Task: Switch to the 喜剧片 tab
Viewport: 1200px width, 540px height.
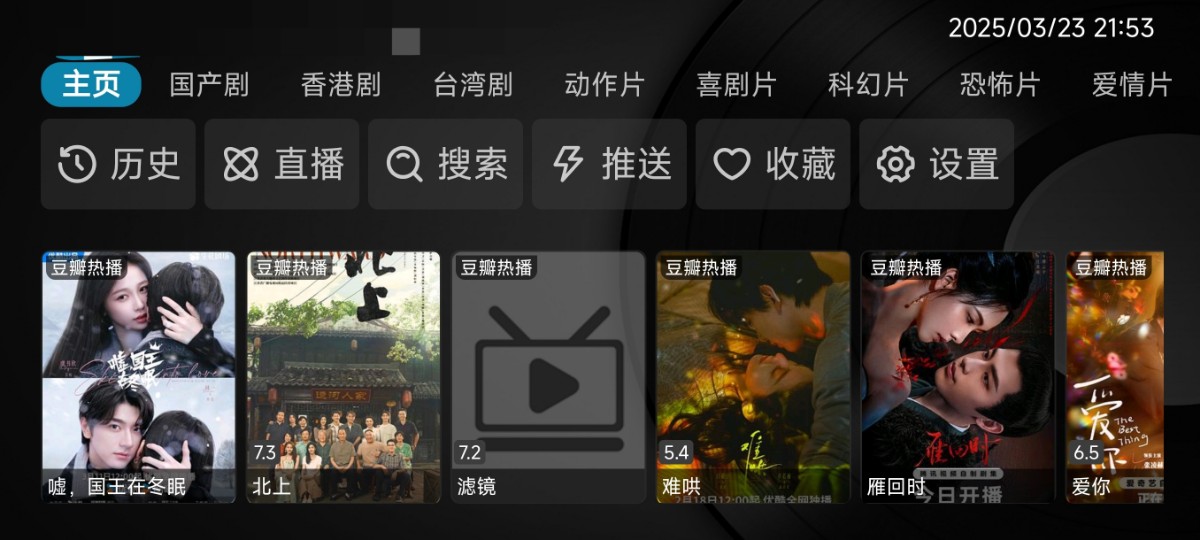Action: [x=736, y=85]
